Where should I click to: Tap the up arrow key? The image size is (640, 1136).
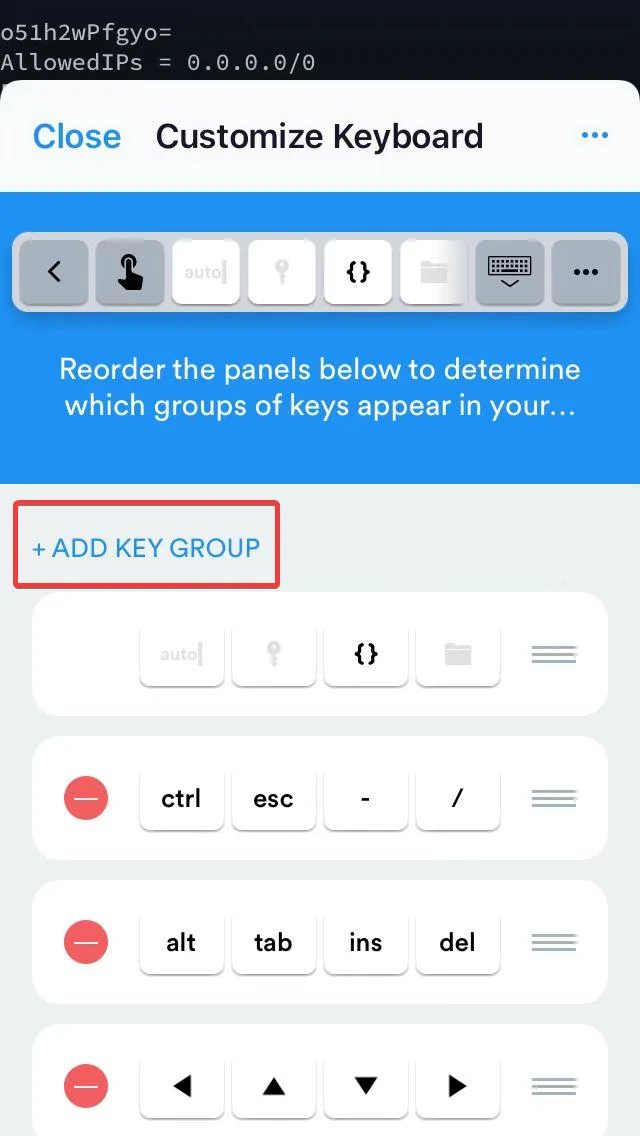point(273,1086)
